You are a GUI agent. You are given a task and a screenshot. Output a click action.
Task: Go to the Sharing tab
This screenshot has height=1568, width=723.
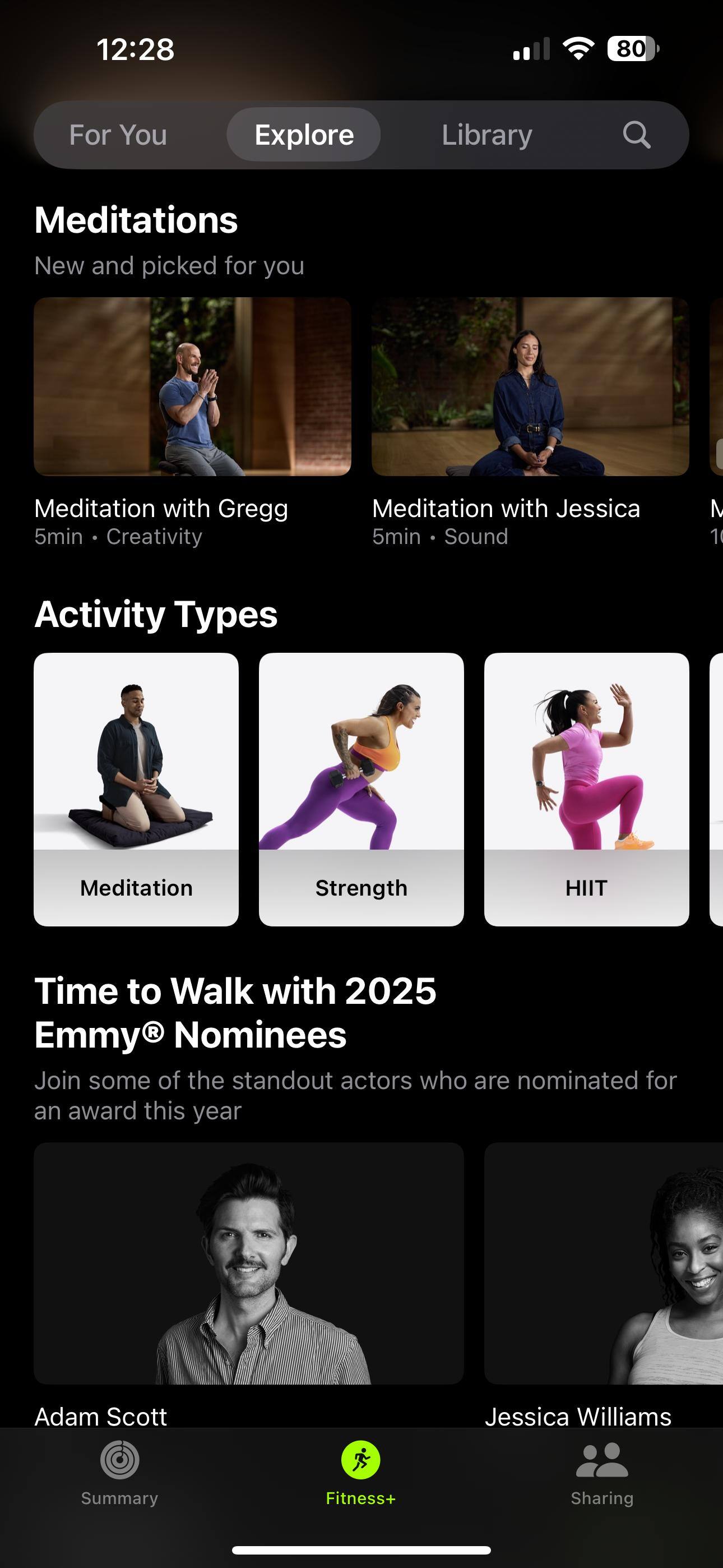pyautogui.click(x=602, y=1472)
